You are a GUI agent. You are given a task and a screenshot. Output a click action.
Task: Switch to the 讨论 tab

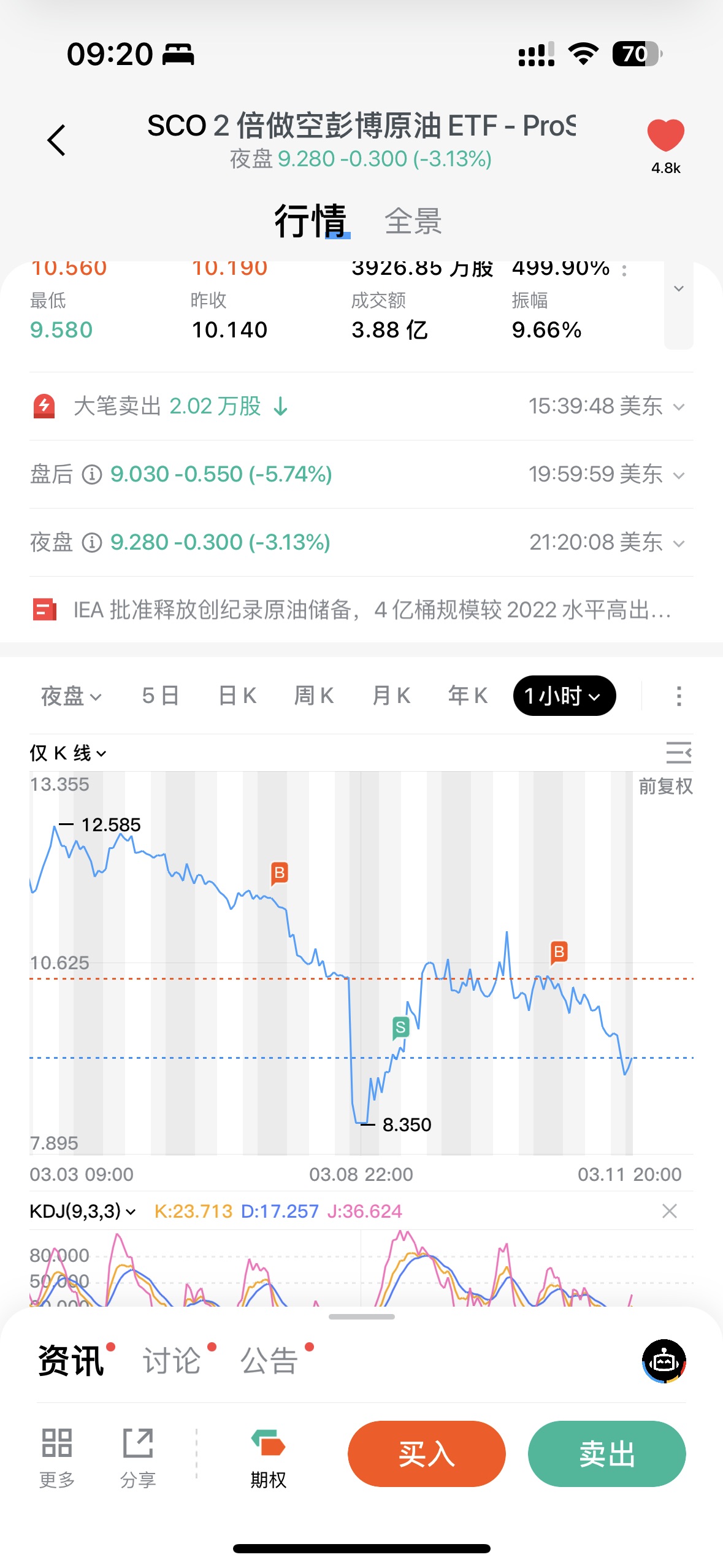172,1361
